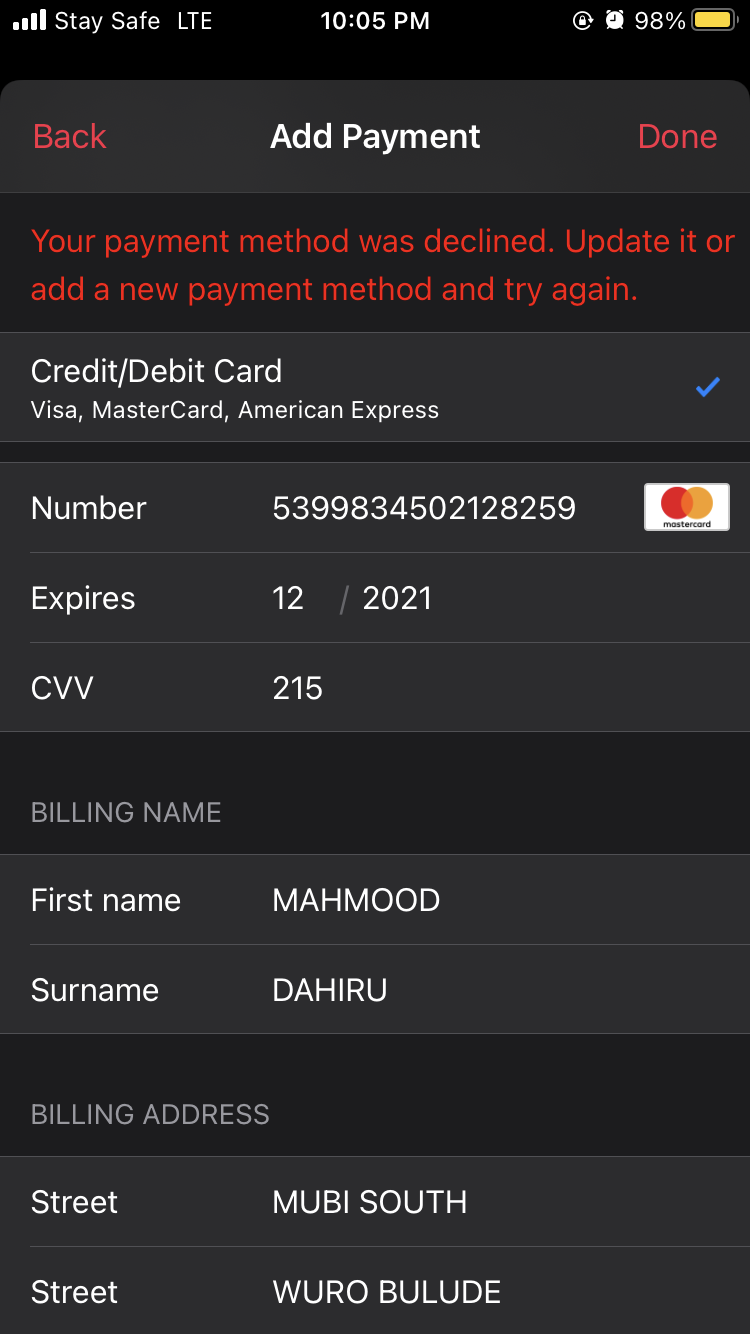750x1334 pixels.
Task: Select the Credit/Debit Card payment option
Action: tap(375, 387)
